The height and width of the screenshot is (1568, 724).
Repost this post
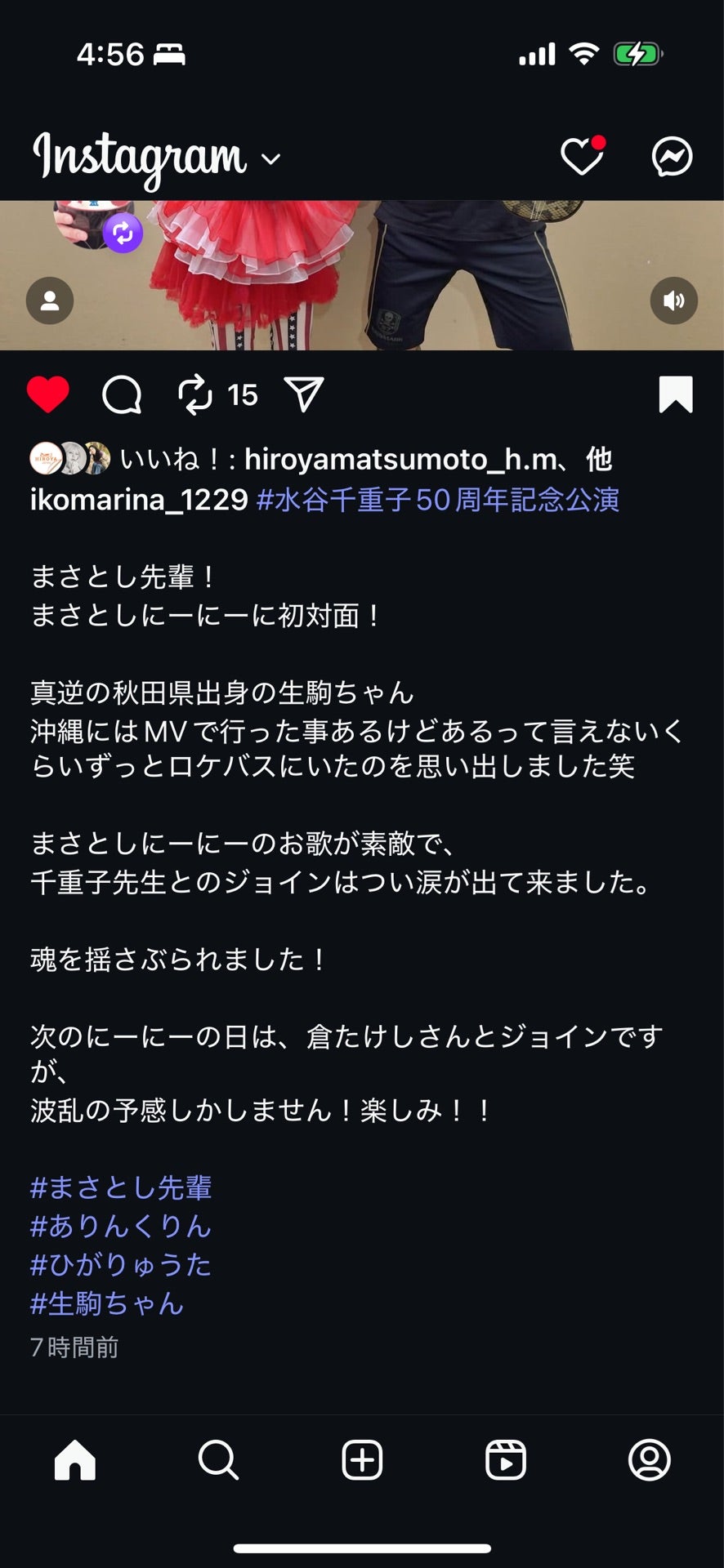(195, 394)
